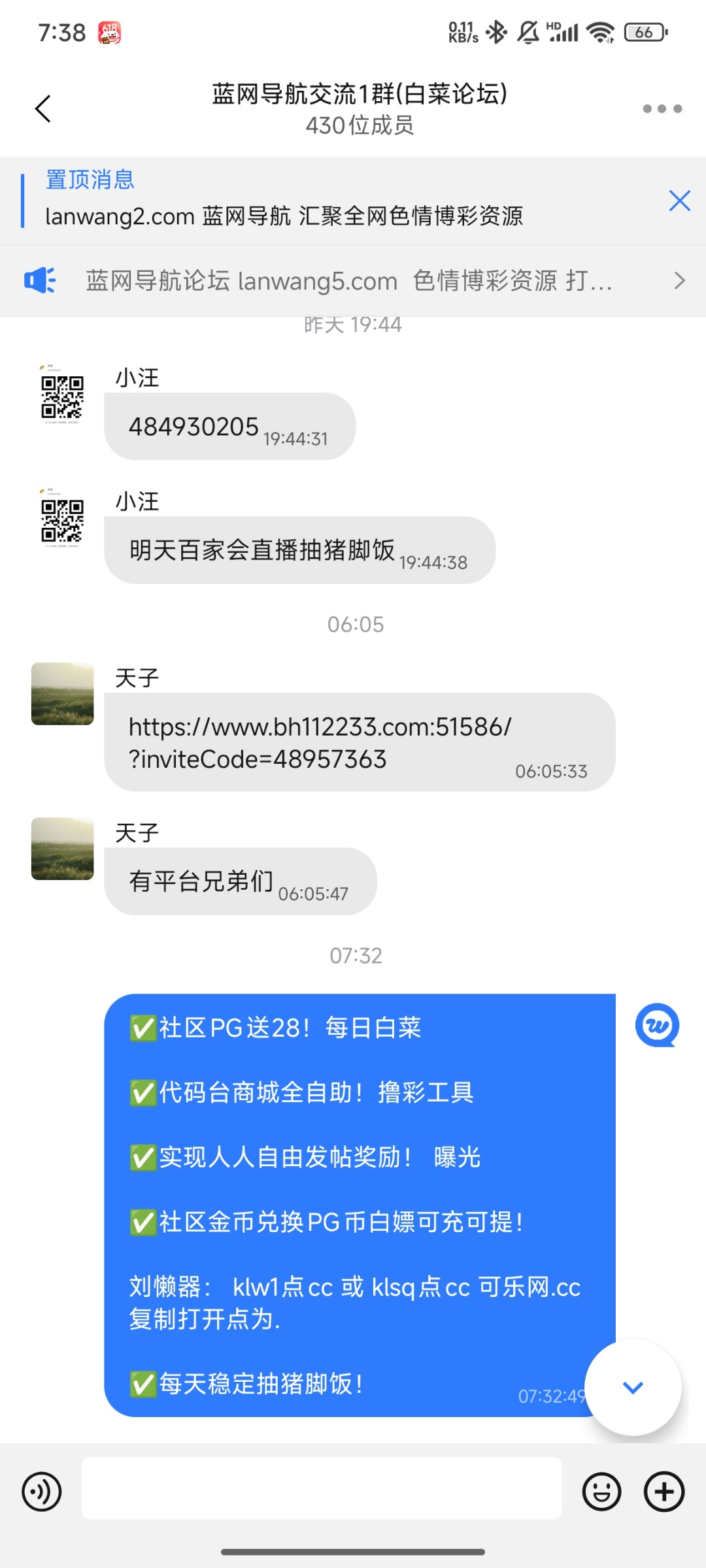Tap the three-dot menu in top right
Screen dimensions: 706x1568
(662, 109)
